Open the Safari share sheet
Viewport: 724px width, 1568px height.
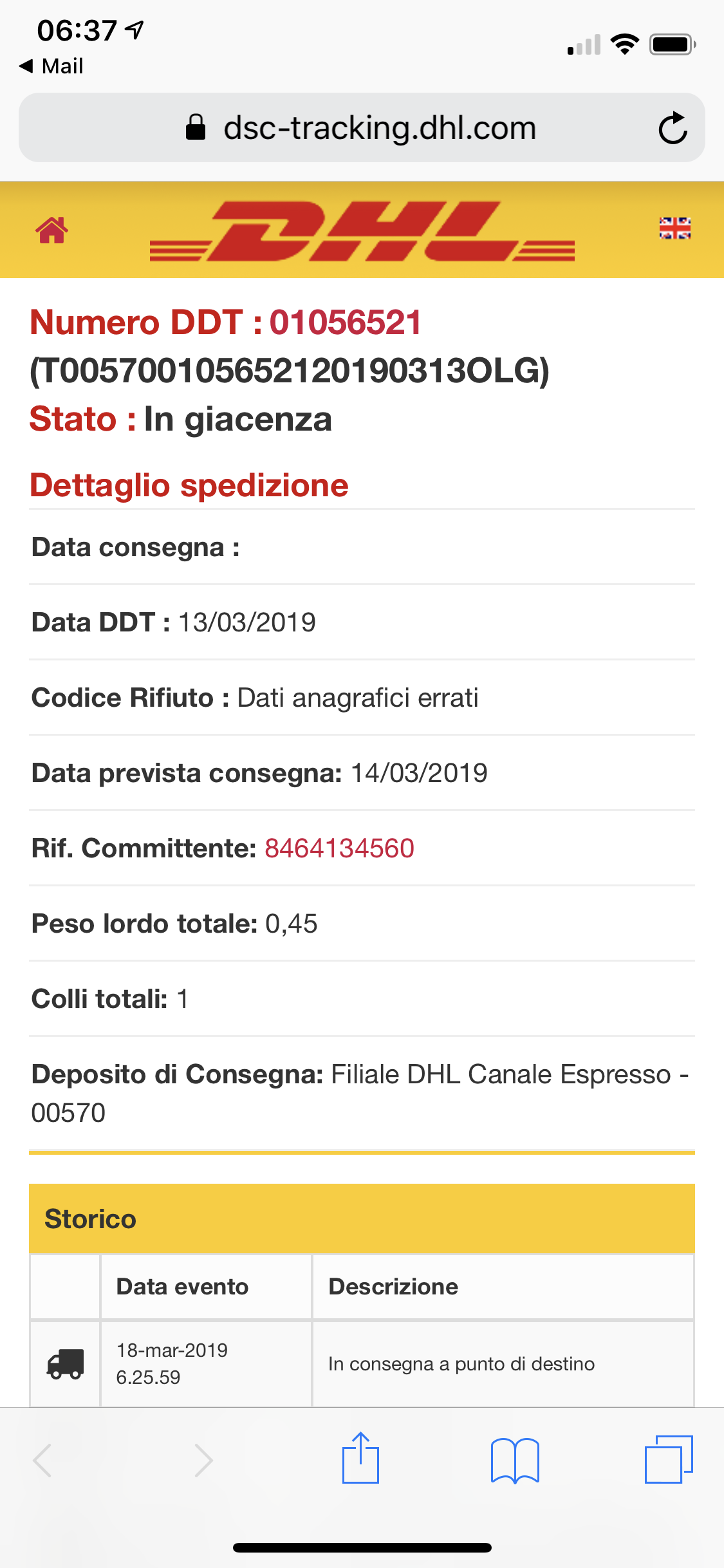(x=360, y=1459)
